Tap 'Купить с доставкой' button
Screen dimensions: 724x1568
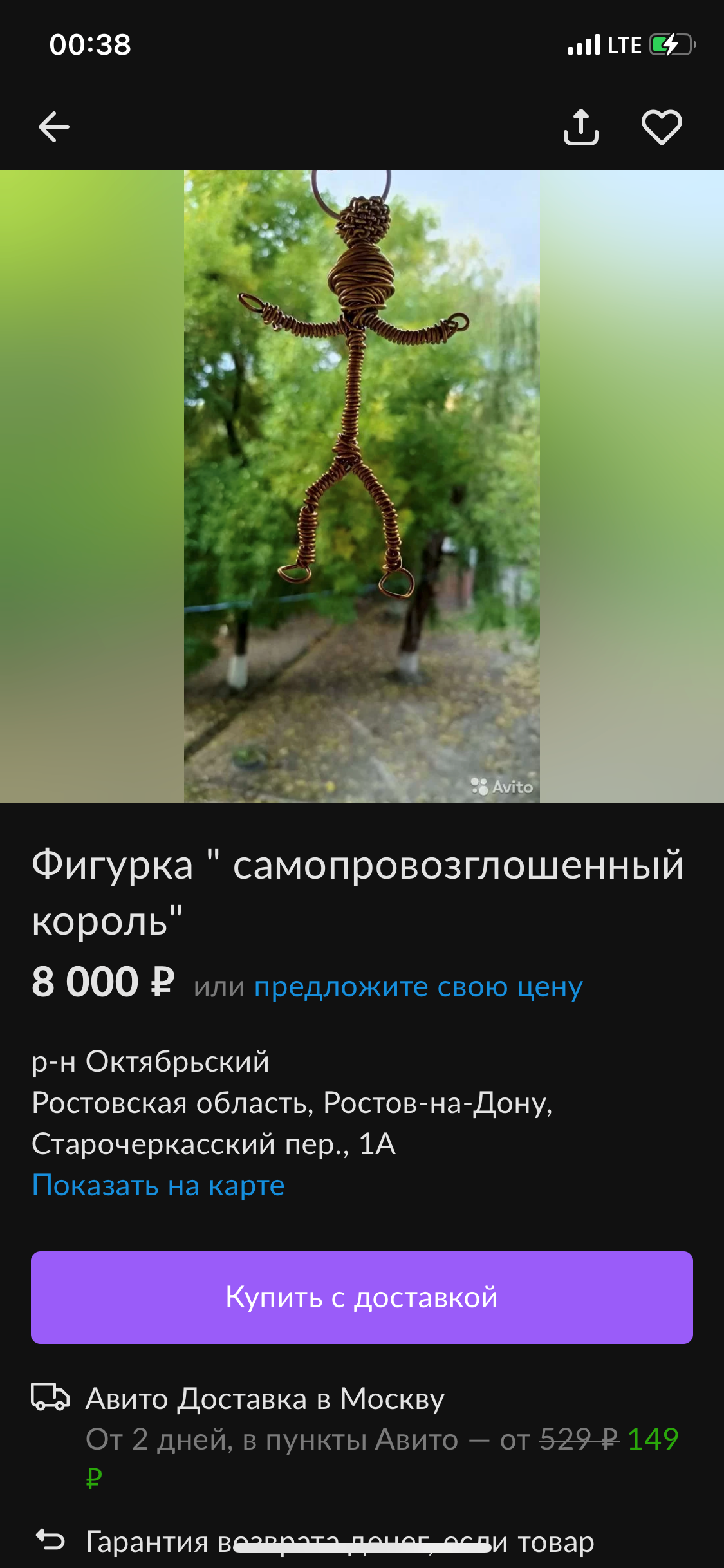point(362,1298)
